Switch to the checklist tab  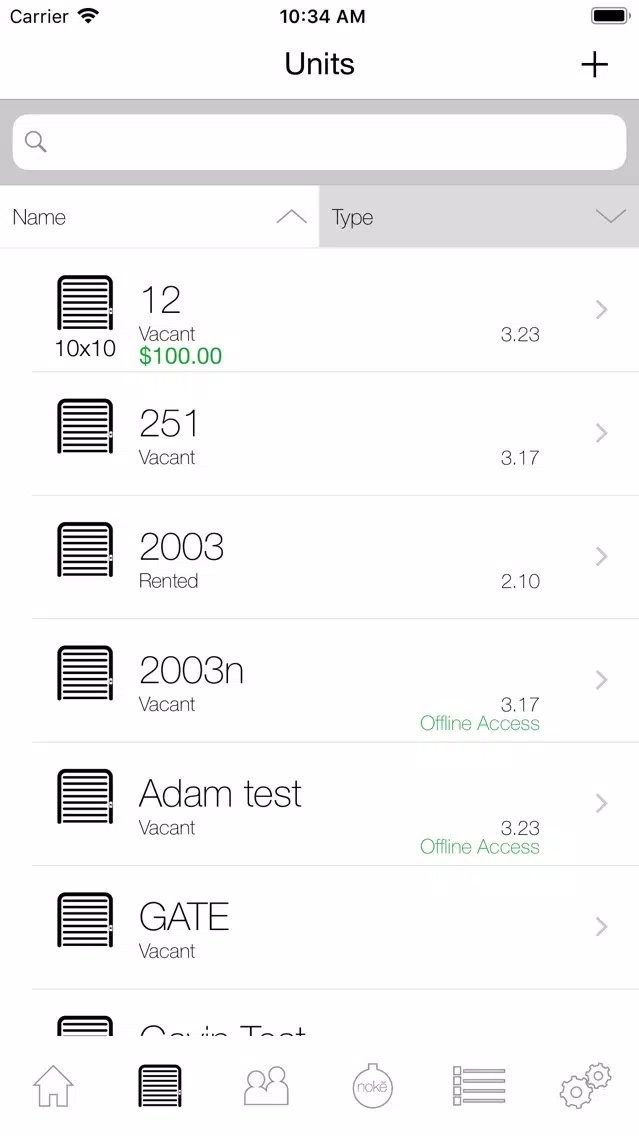point(478,1085)
